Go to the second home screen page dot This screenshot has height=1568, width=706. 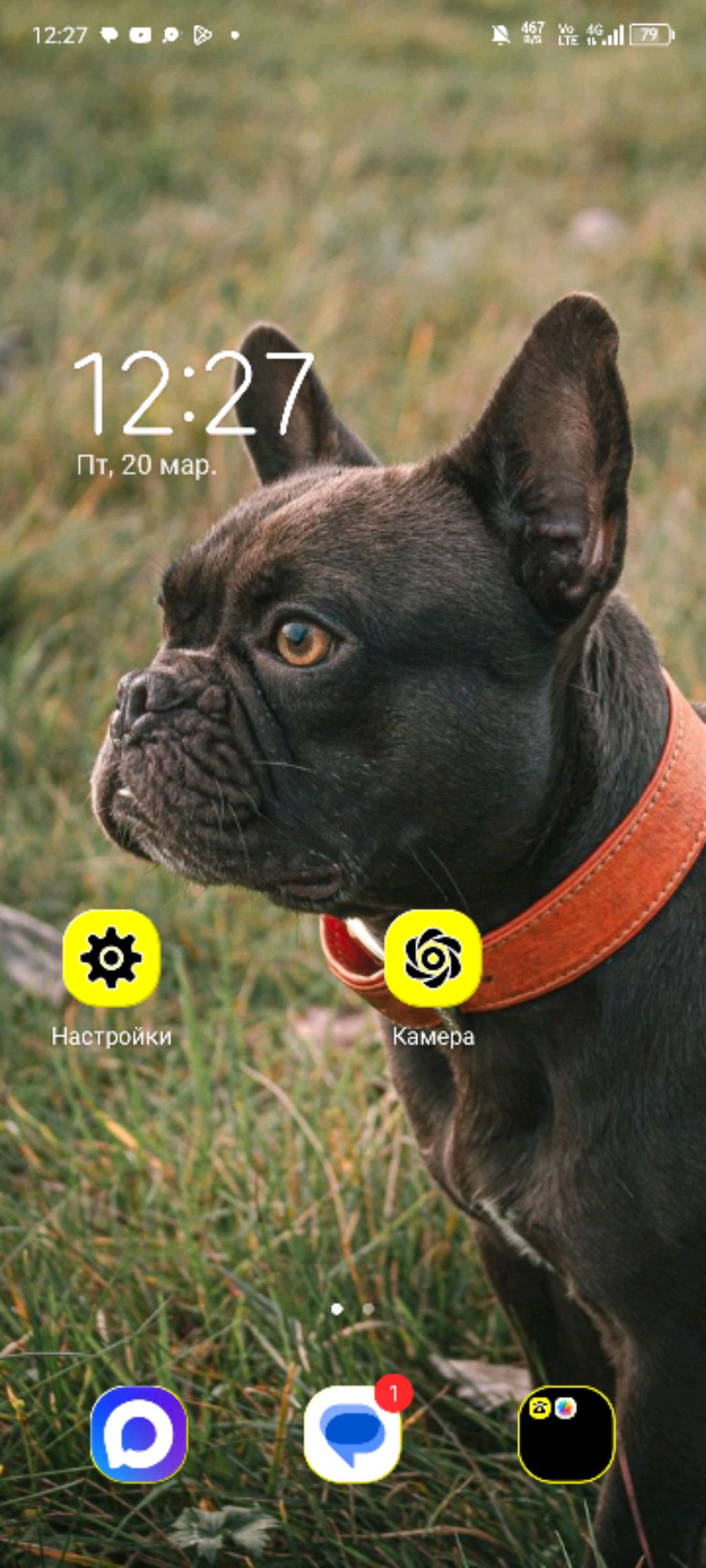[369, 1308]
